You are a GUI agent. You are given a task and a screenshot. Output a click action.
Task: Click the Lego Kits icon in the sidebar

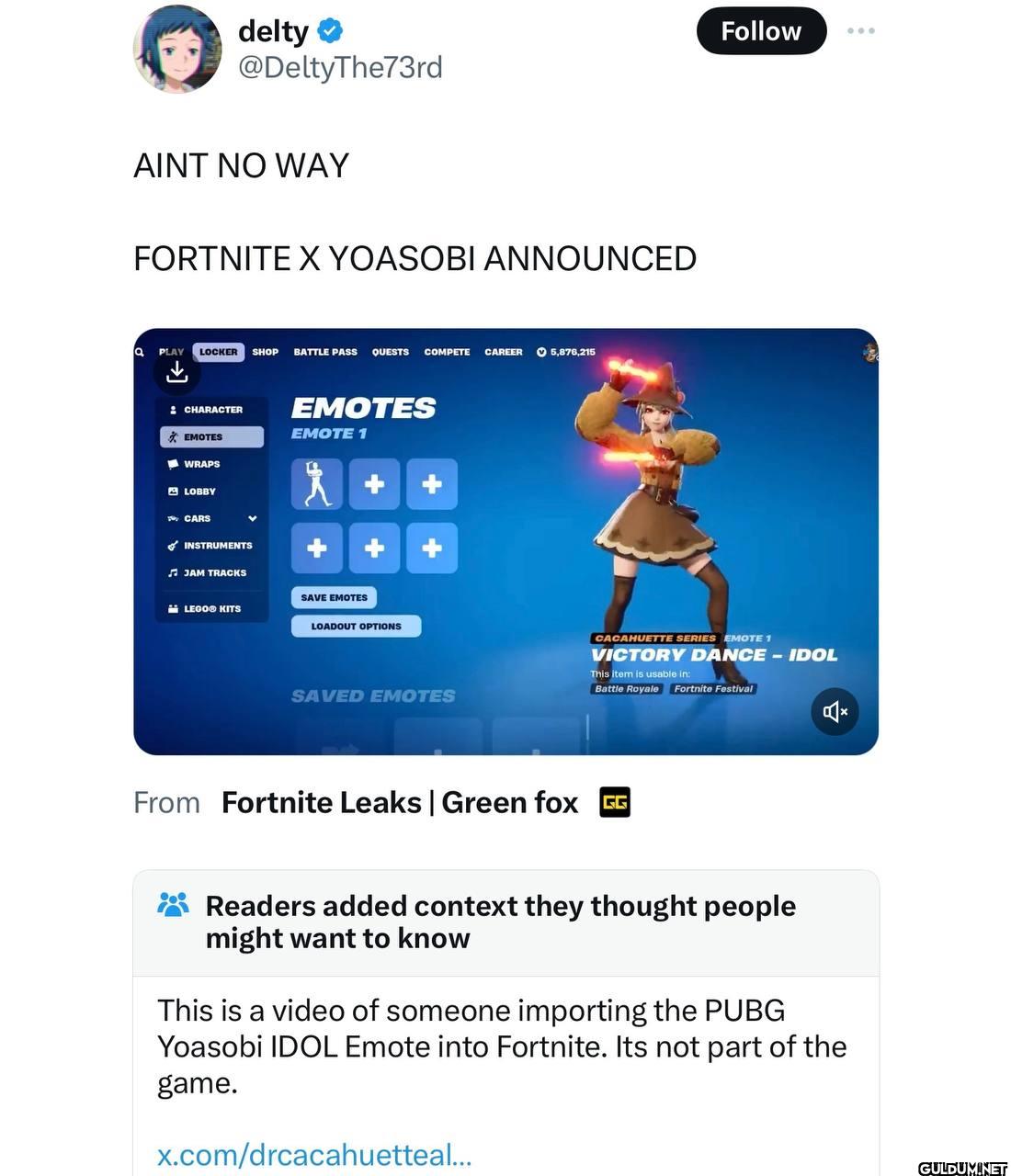pyautogui.click(x=173, y=608)
